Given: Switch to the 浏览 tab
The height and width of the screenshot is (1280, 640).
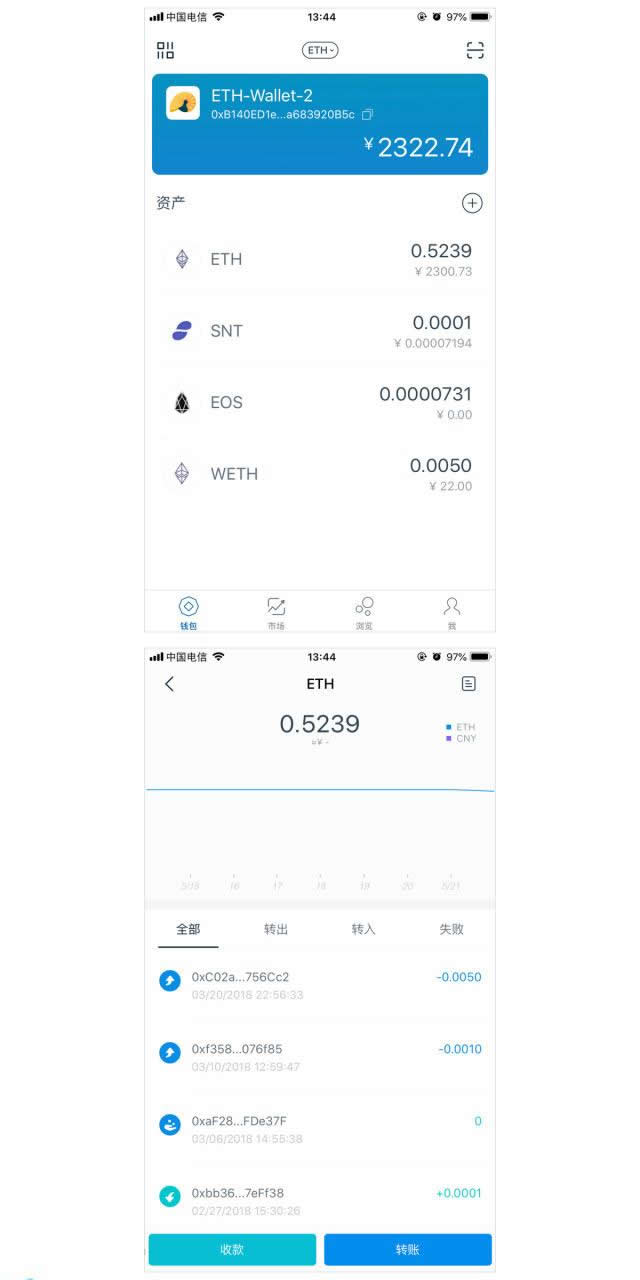Looking at the screenshot, I should coord(364,612).
